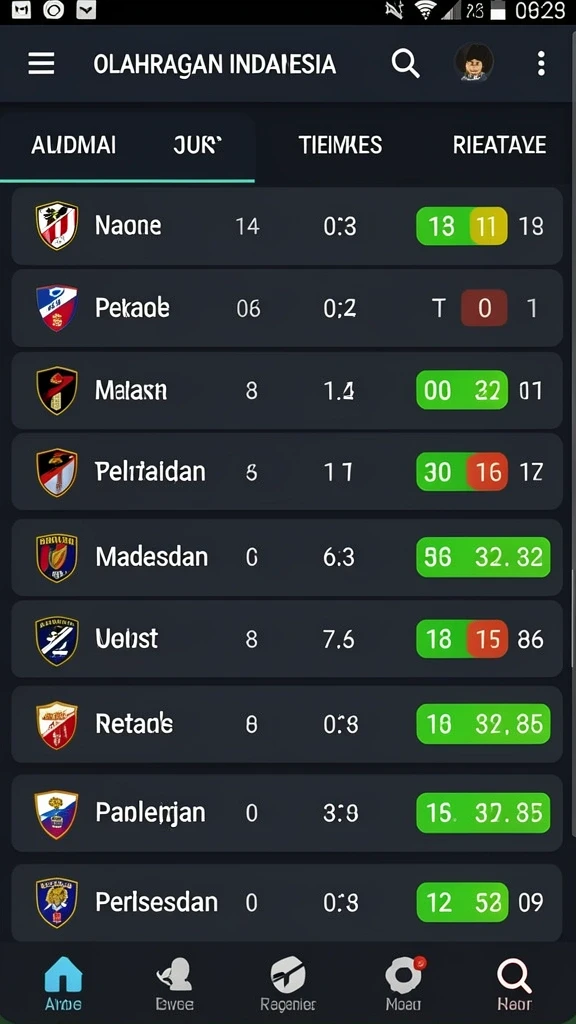Open the Malasn team row
The image size is (576, 1024).
[287, 391]
